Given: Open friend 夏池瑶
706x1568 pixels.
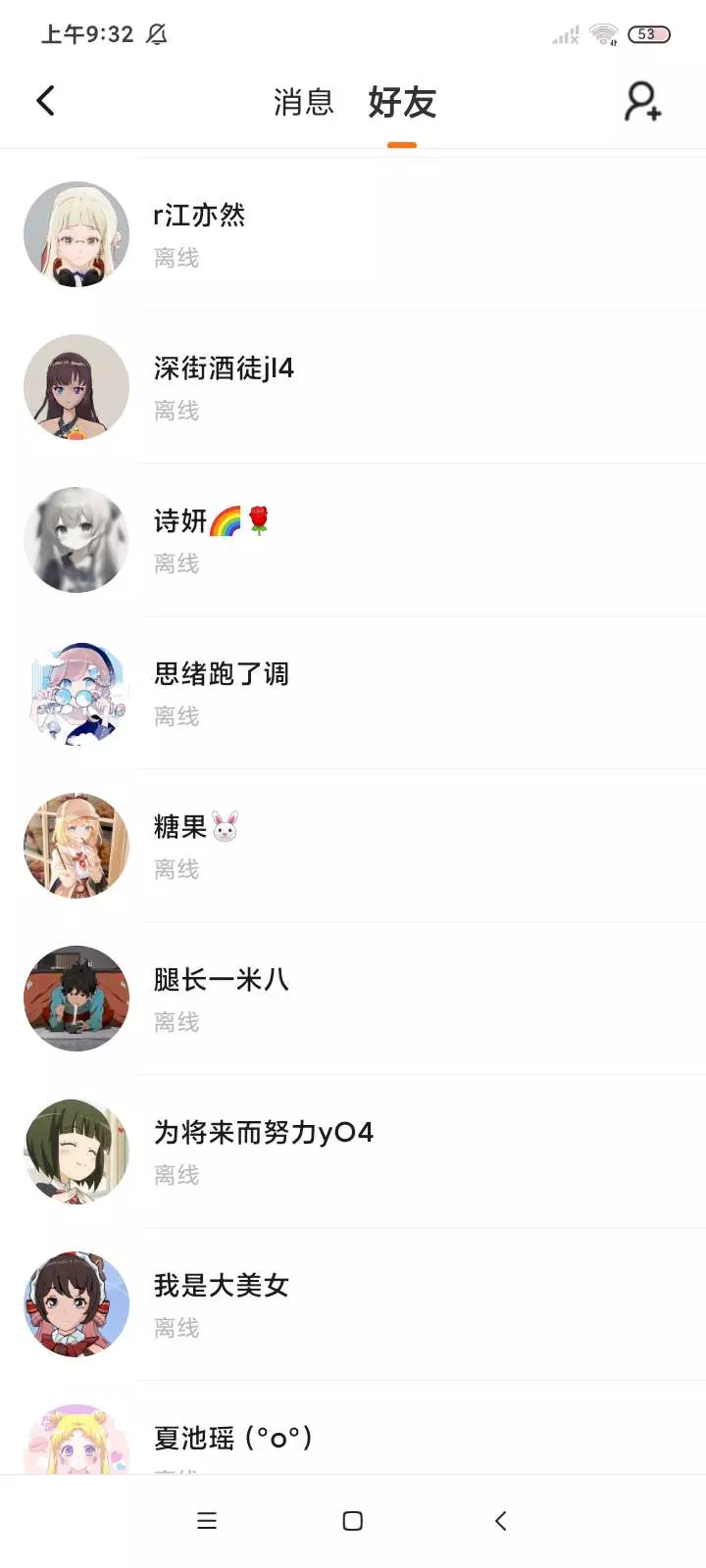Looking at the screenshot, I should click(x=353, y=1439).
